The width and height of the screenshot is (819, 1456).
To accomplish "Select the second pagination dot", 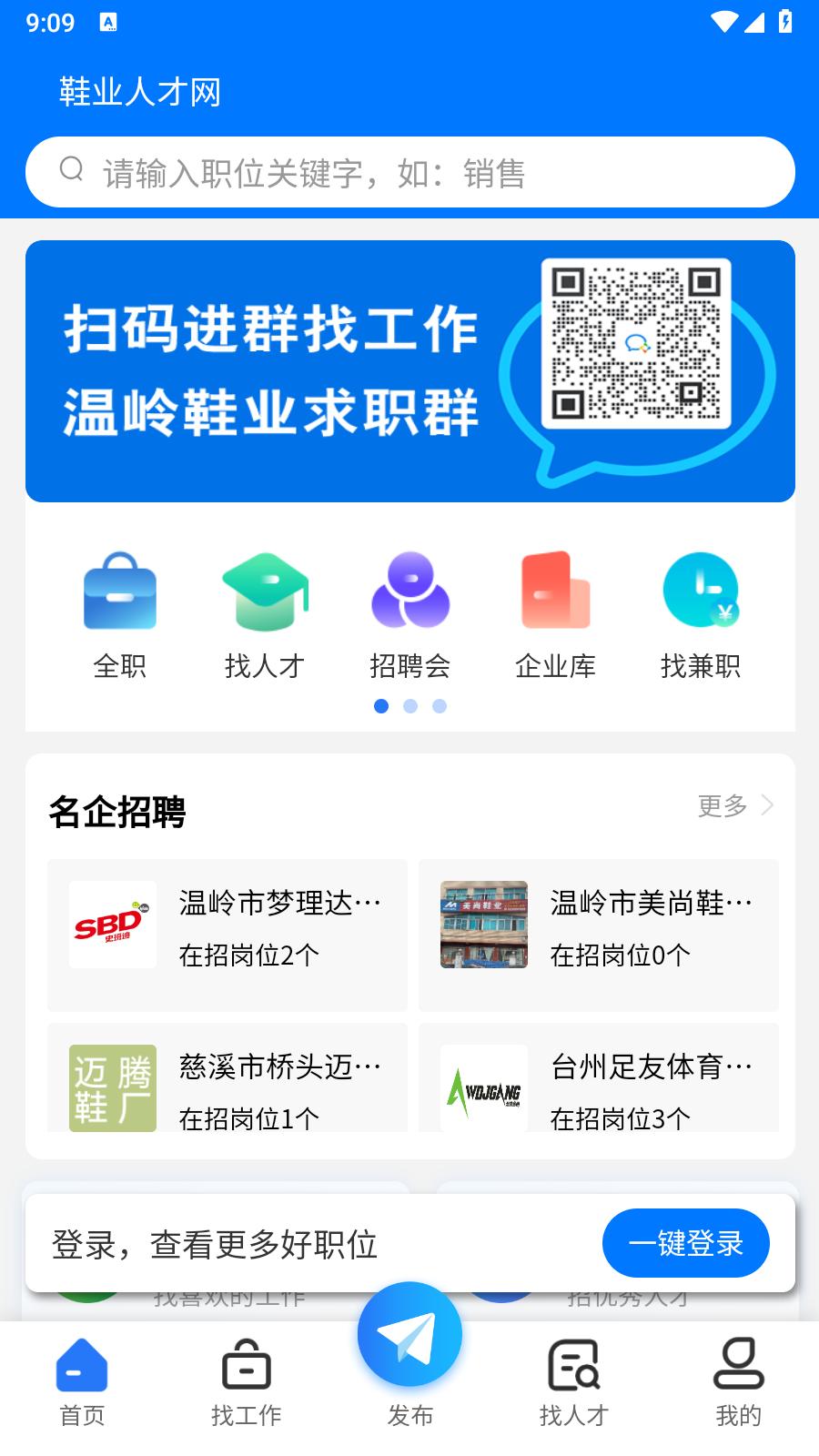I will [410, 705].
